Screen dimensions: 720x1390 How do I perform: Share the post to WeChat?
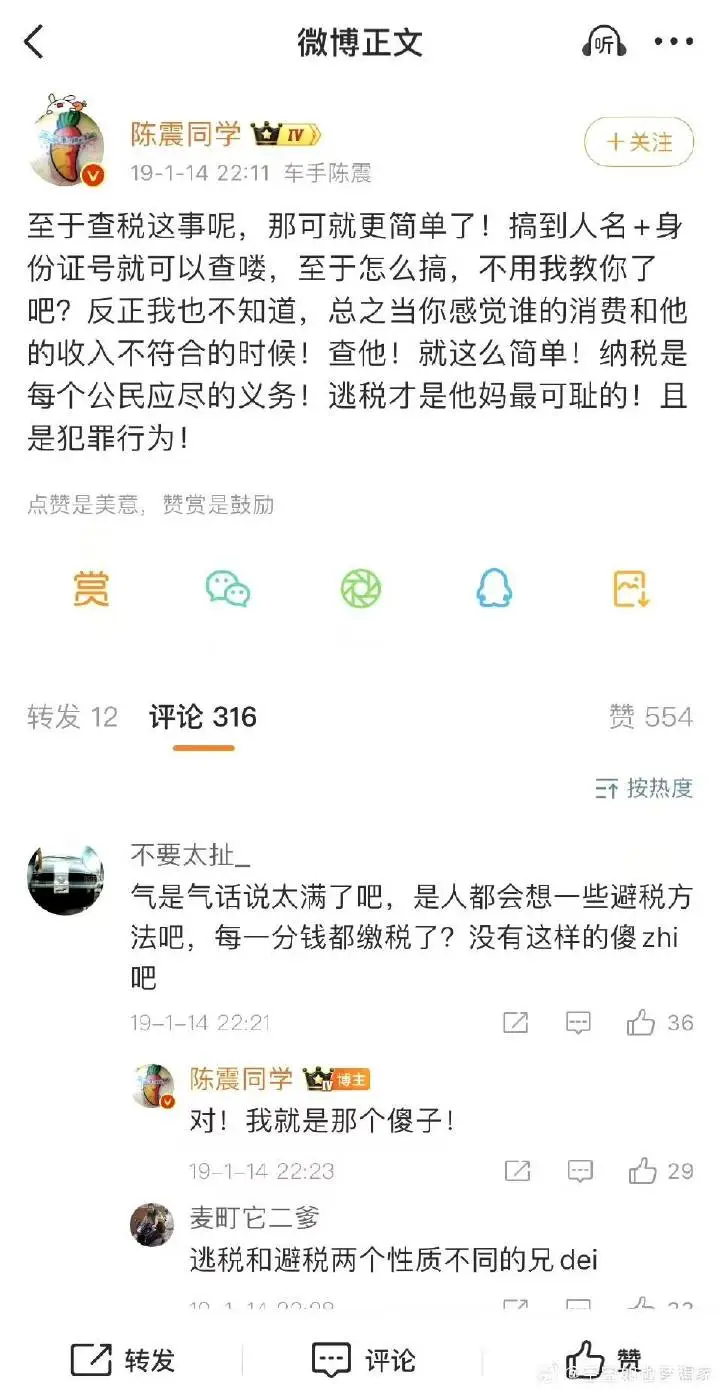pyautogui.click(x=228, y=589)
